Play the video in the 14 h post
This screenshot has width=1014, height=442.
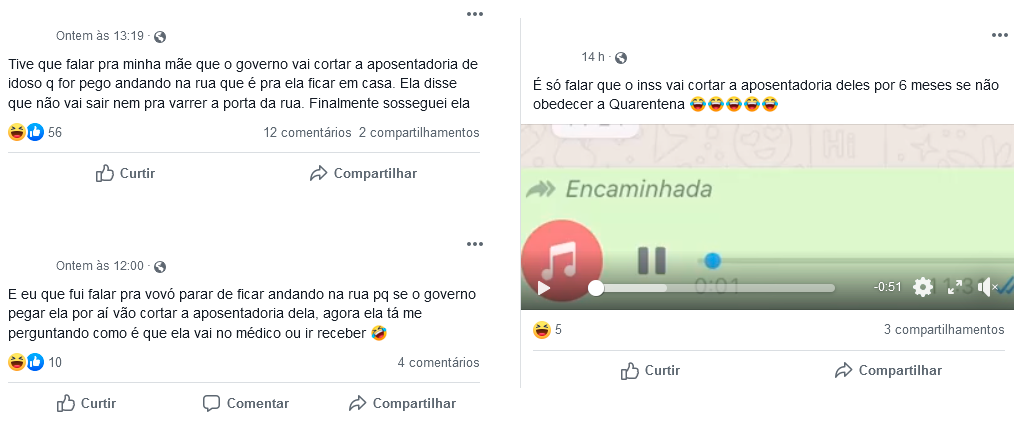544,288
